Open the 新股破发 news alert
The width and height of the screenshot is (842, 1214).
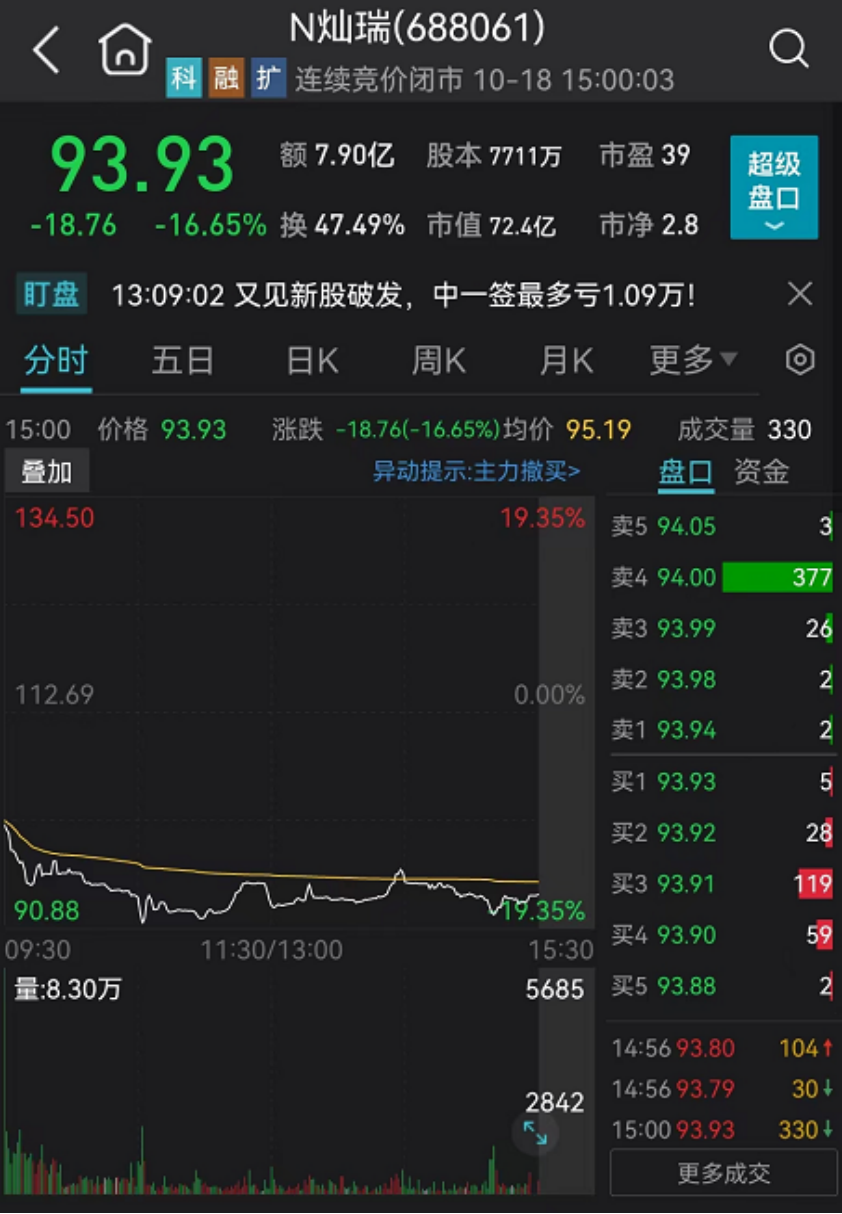pos(402,295)
